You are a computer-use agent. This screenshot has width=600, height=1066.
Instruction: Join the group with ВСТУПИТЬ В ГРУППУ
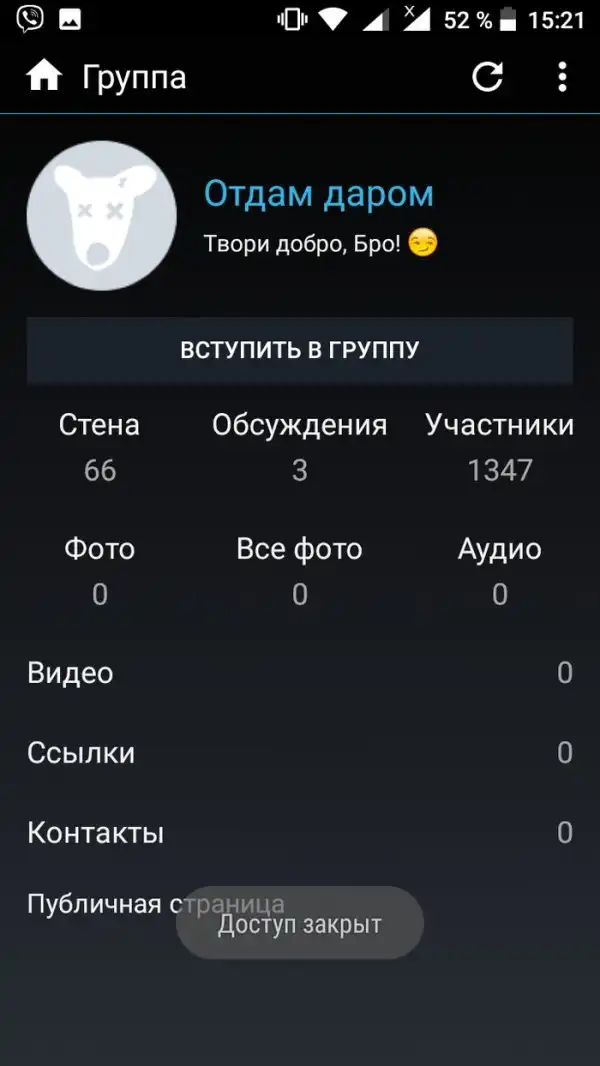299,350
